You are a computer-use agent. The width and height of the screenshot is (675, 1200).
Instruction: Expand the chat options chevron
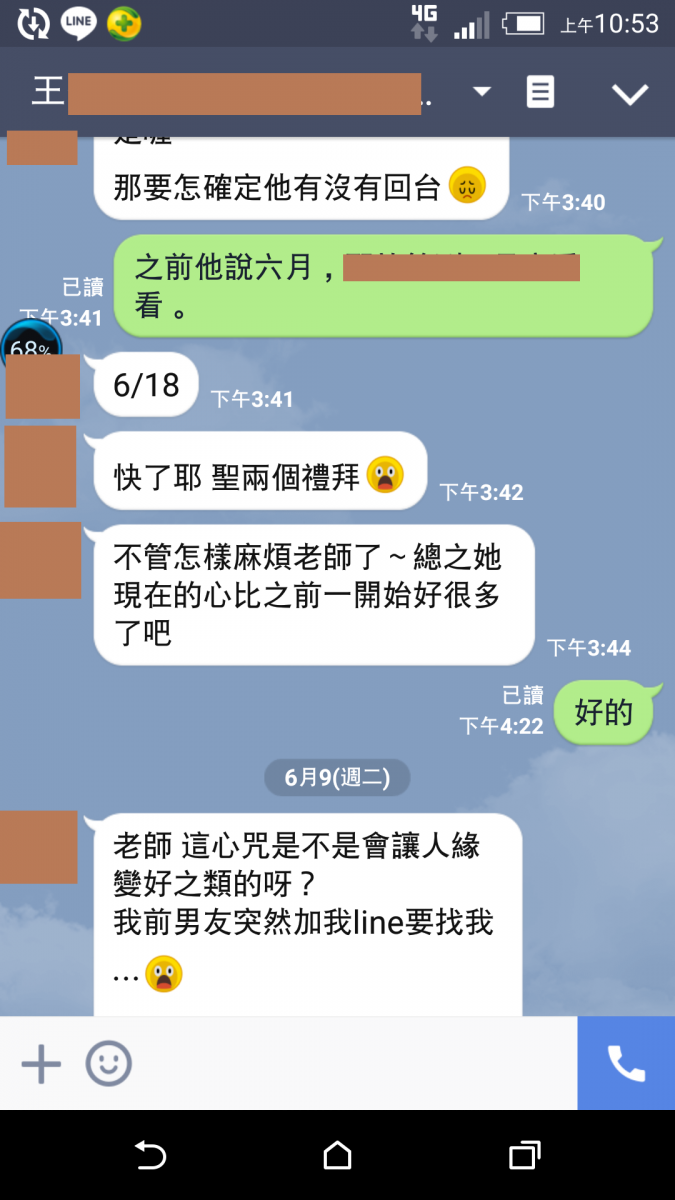tap(630, 94)
